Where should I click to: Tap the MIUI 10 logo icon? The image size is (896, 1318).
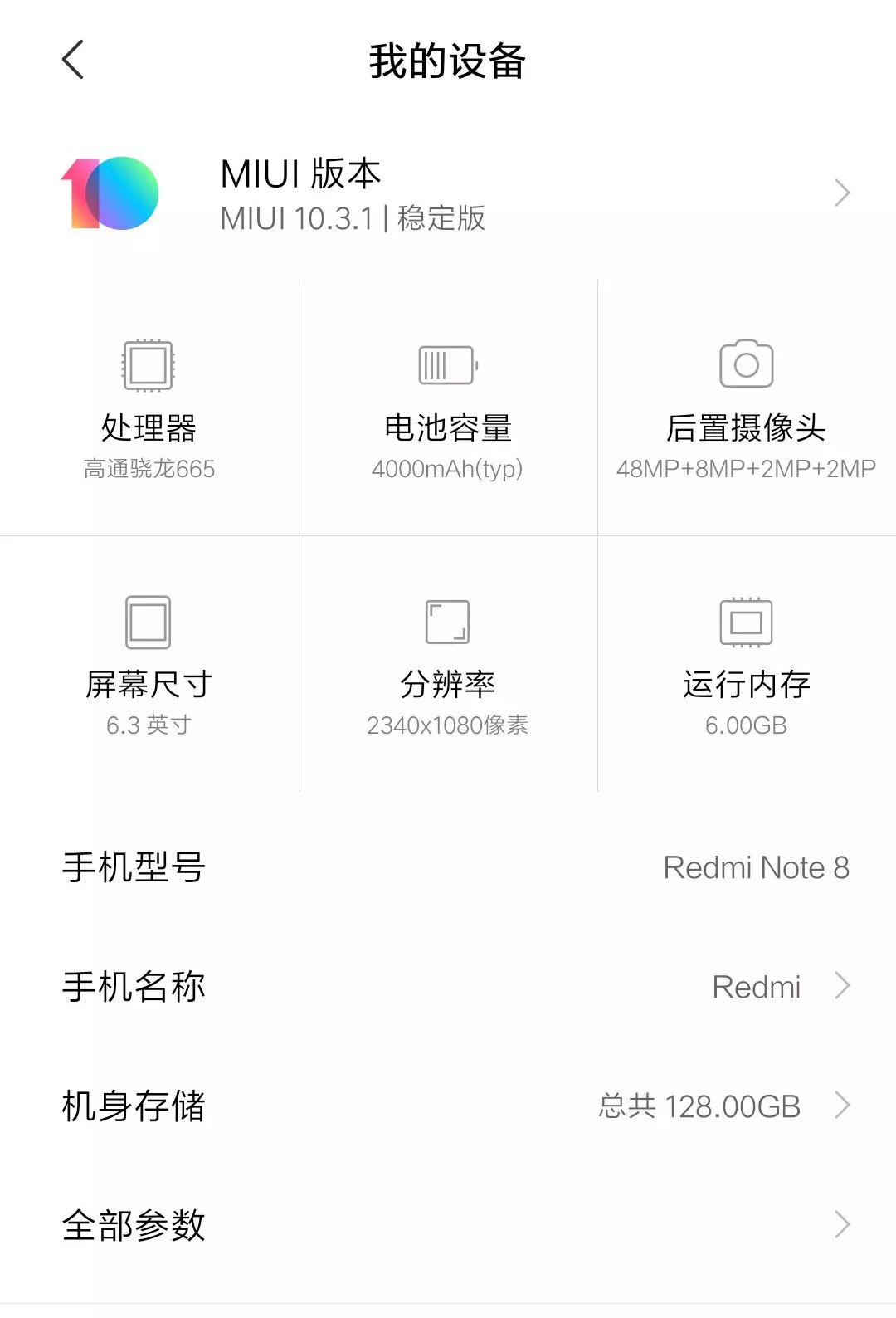pyautogui.click(x=109, y=193)
